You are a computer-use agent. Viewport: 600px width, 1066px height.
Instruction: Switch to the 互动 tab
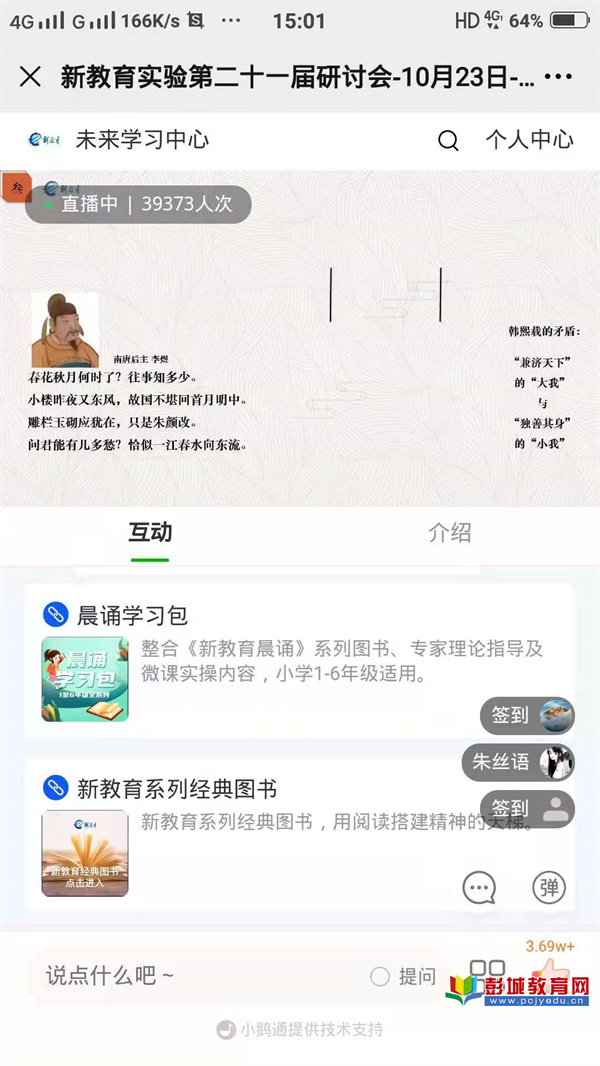coord(150,533)
